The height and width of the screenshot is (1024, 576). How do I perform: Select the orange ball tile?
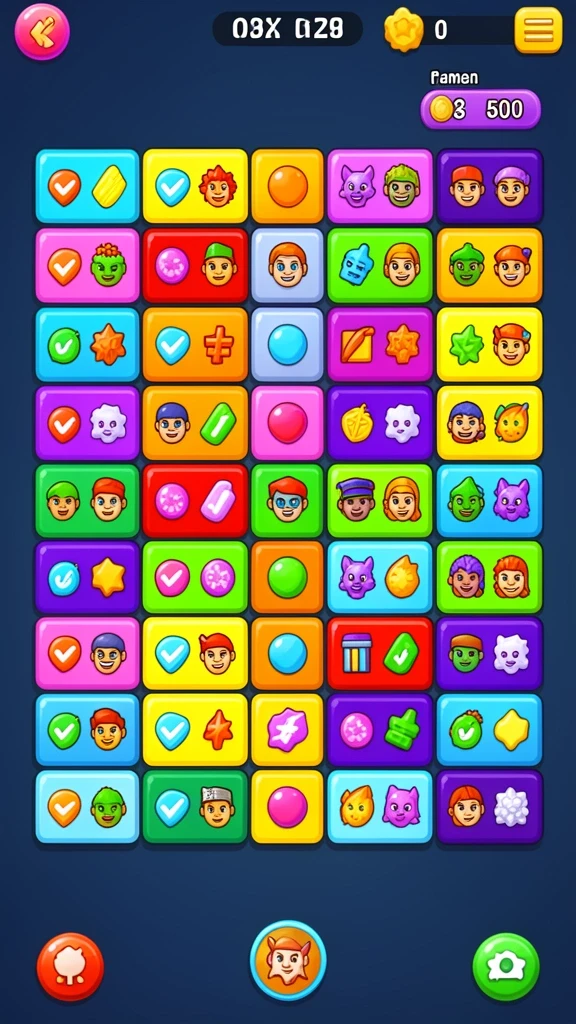pyautogui.click(x=287, y=186)
